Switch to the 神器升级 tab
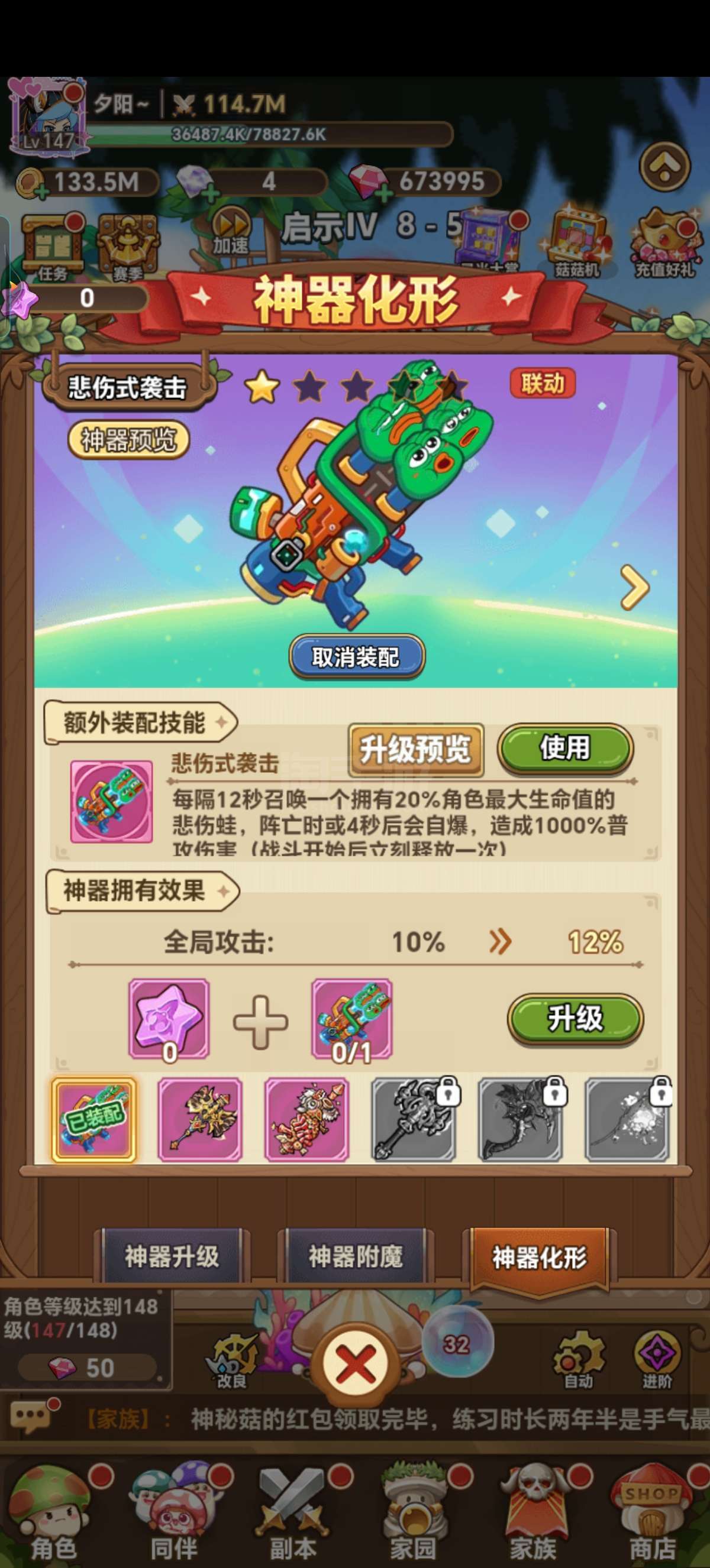710x1568 pixels. tap(172, 1256)
